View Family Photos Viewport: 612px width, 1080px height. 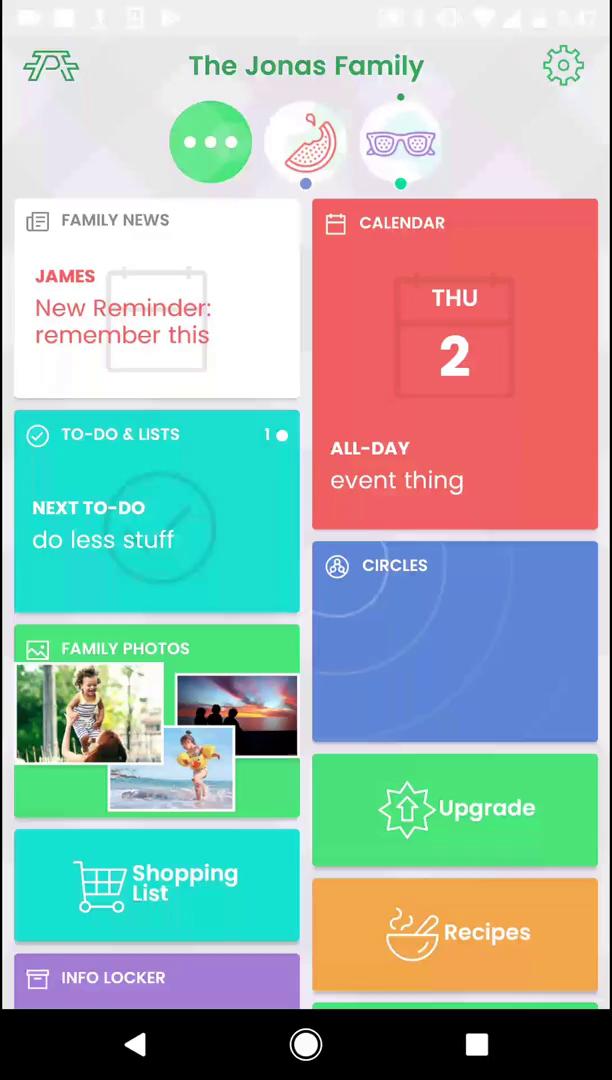157,720
